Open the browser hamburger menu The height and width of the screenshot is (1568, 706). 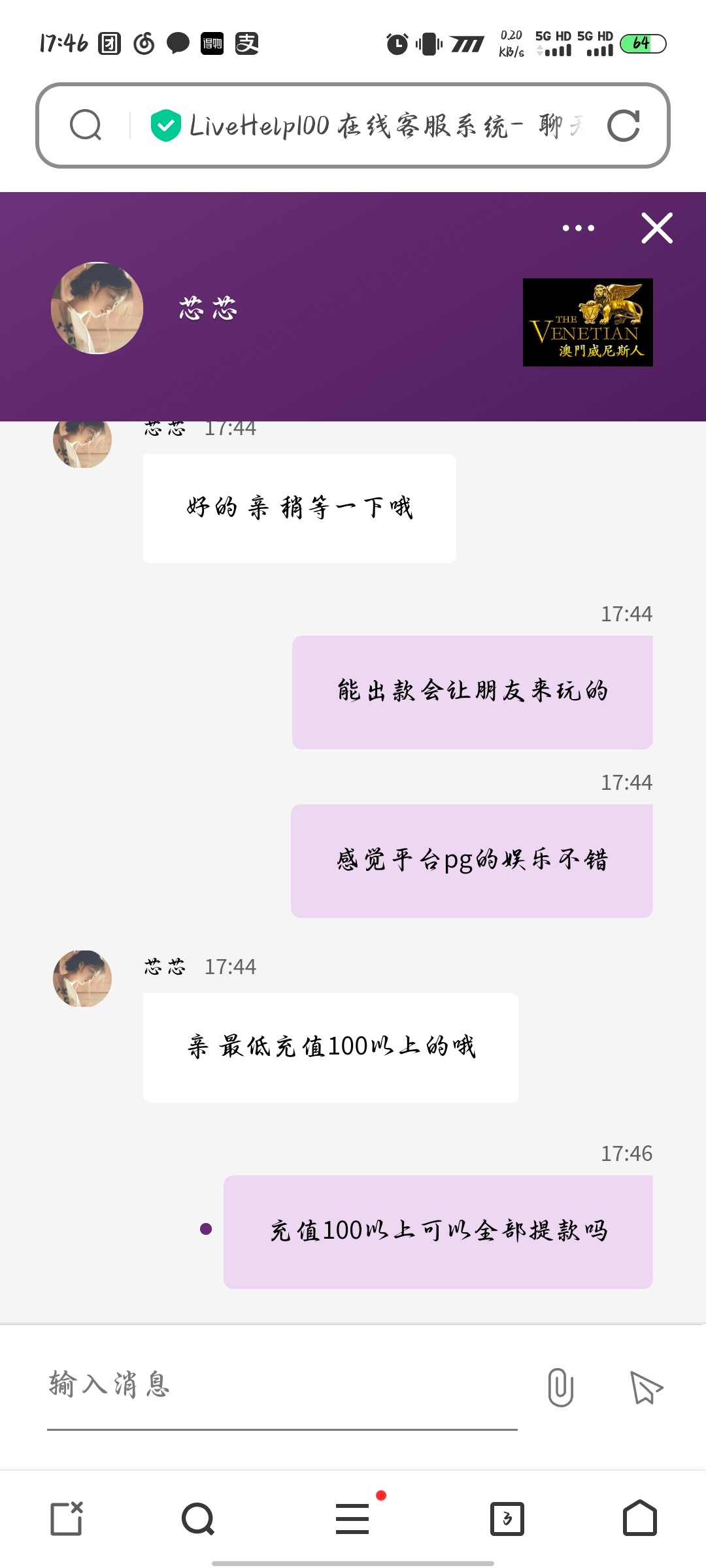(x=353, y=1518)
